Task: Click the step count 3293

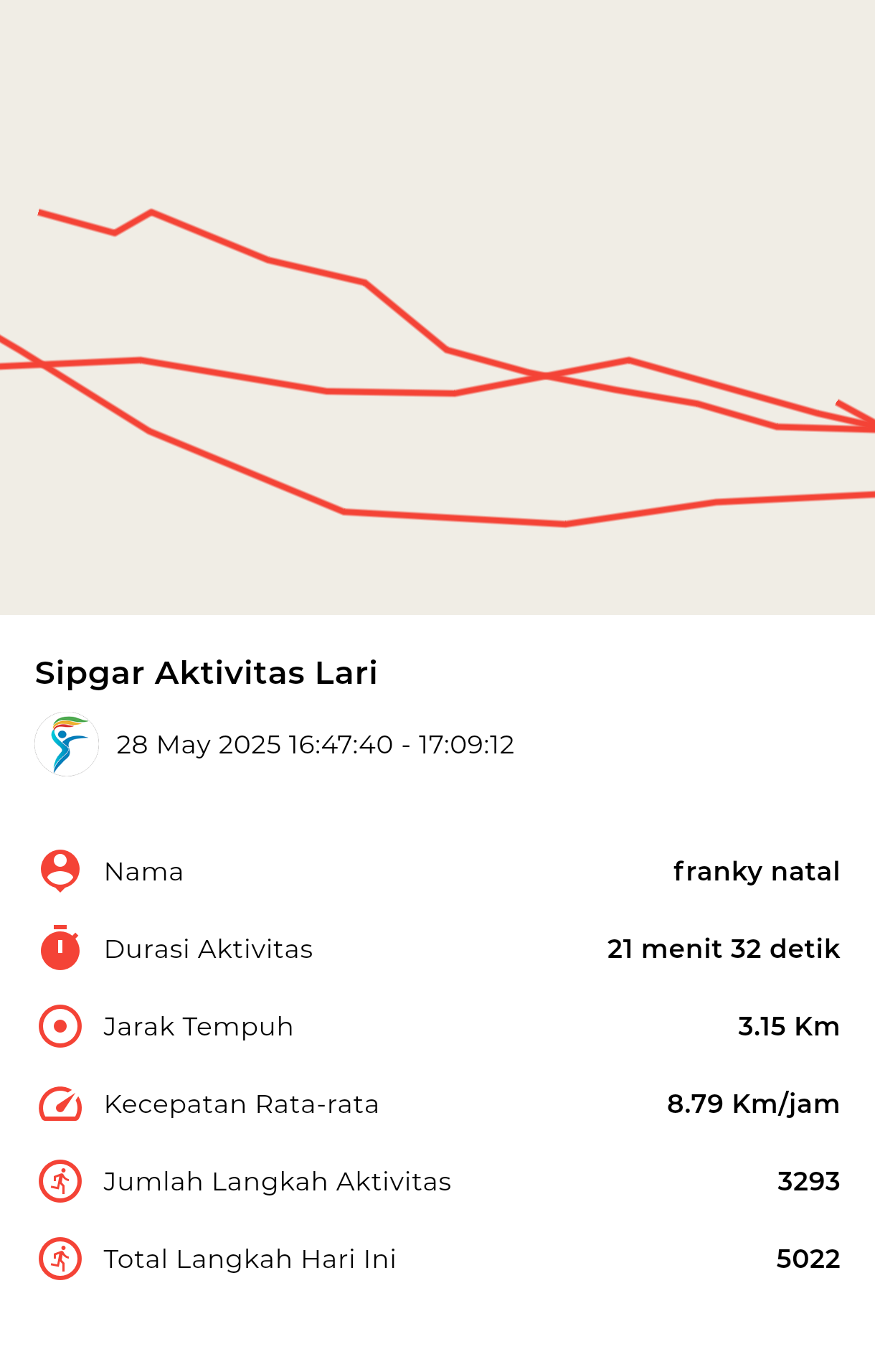Action: coord(810,1181)
